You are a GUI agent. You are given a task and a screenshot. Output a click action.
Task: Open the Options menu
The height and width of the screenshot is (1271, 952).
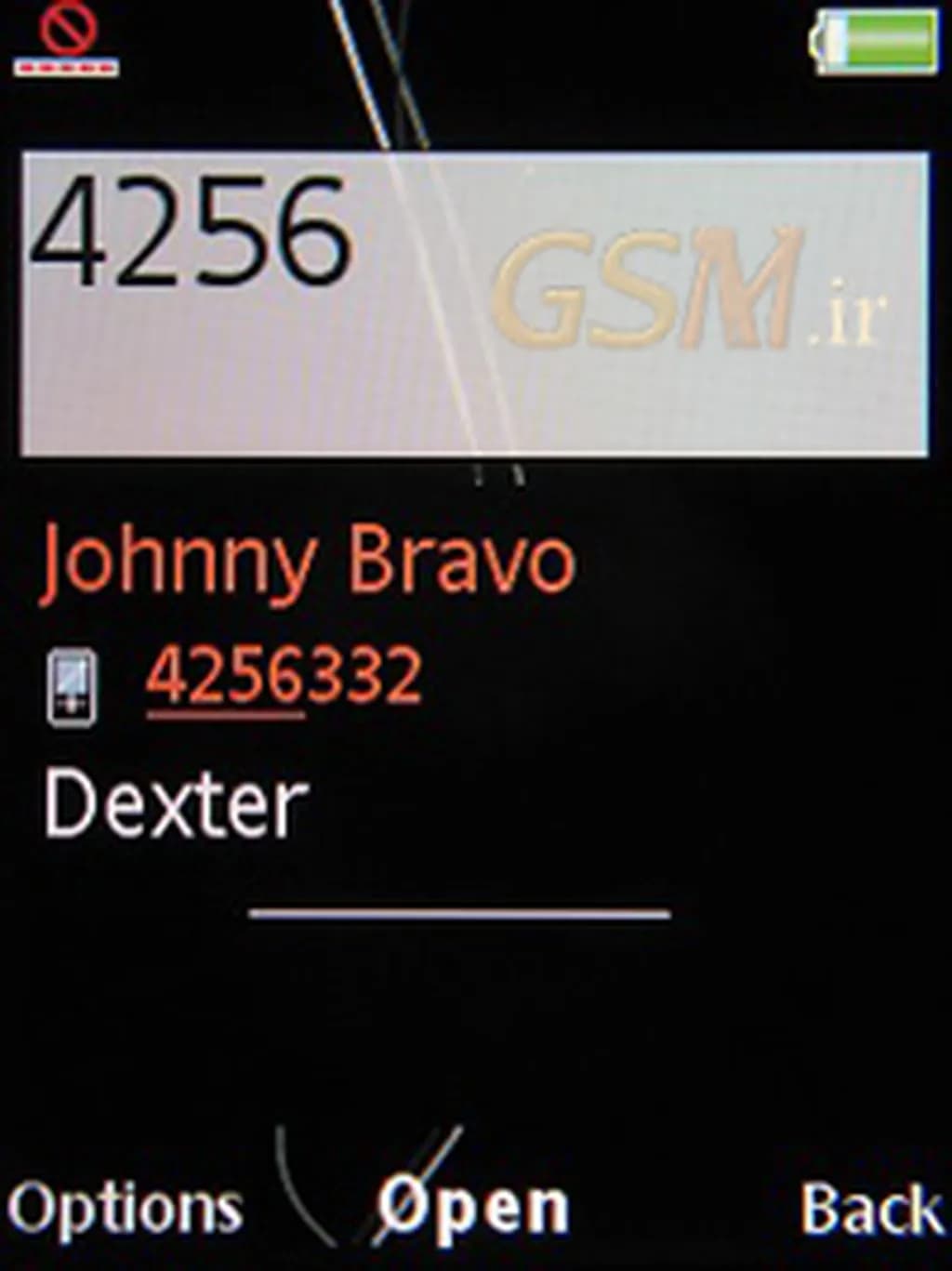tap(125, 1208)
